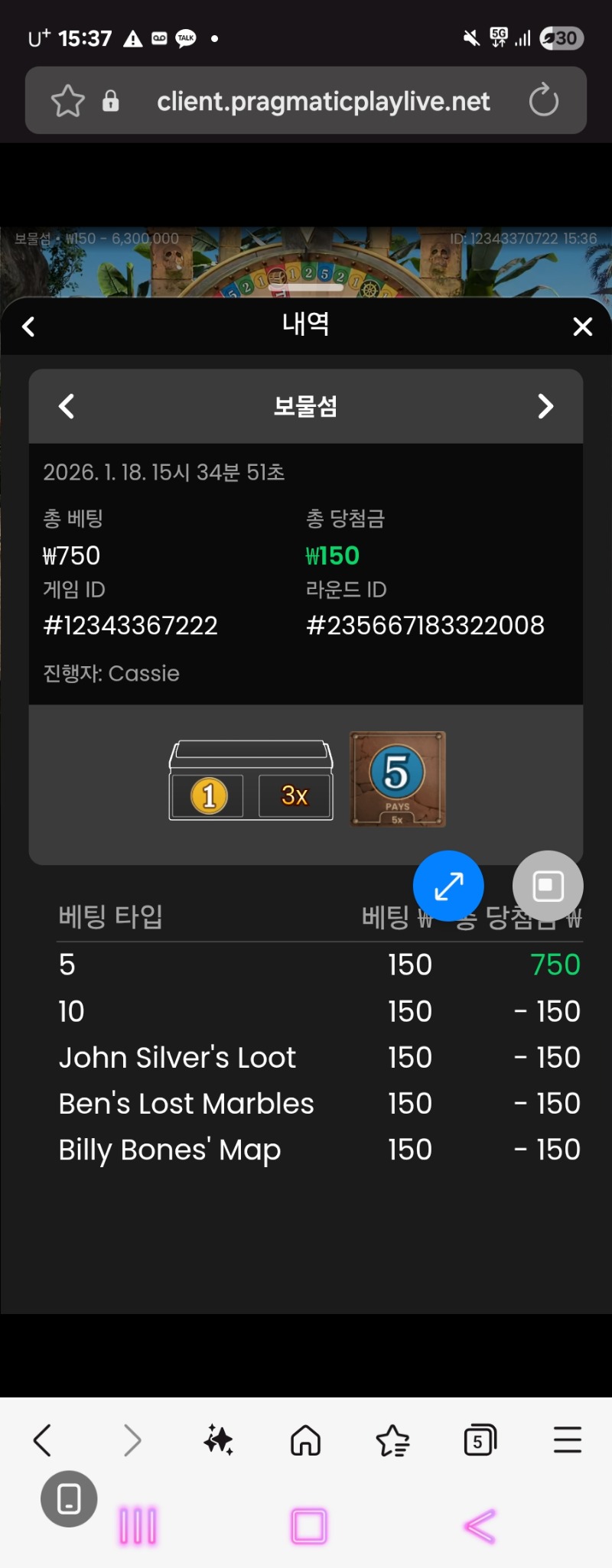Show the previous 보물섬 round record
The image size is (612, 1568).
67,406
